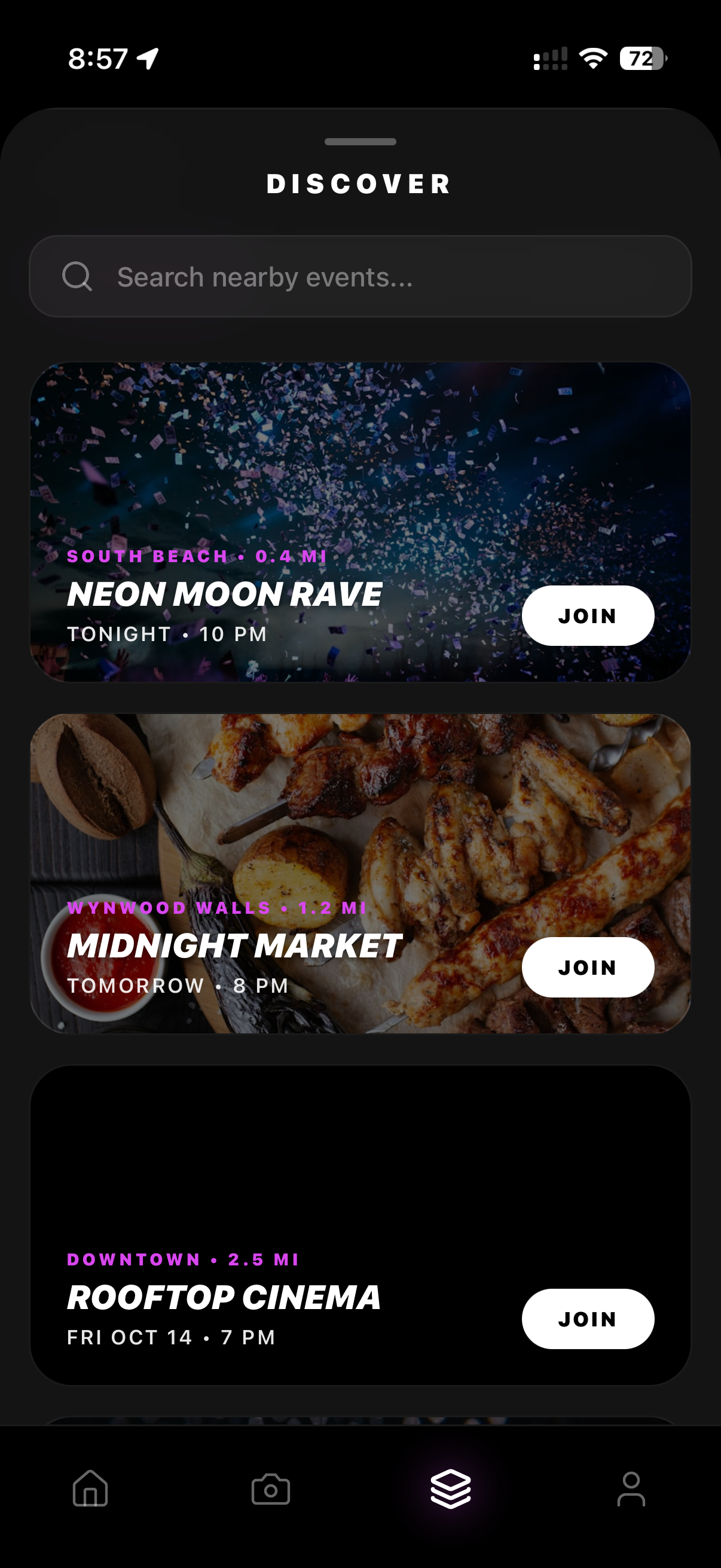Image resolution: width=721 pixels, height=1568 pixels.
Task: Tap the sheet drag handle above Discover
Action: (360, 142)
